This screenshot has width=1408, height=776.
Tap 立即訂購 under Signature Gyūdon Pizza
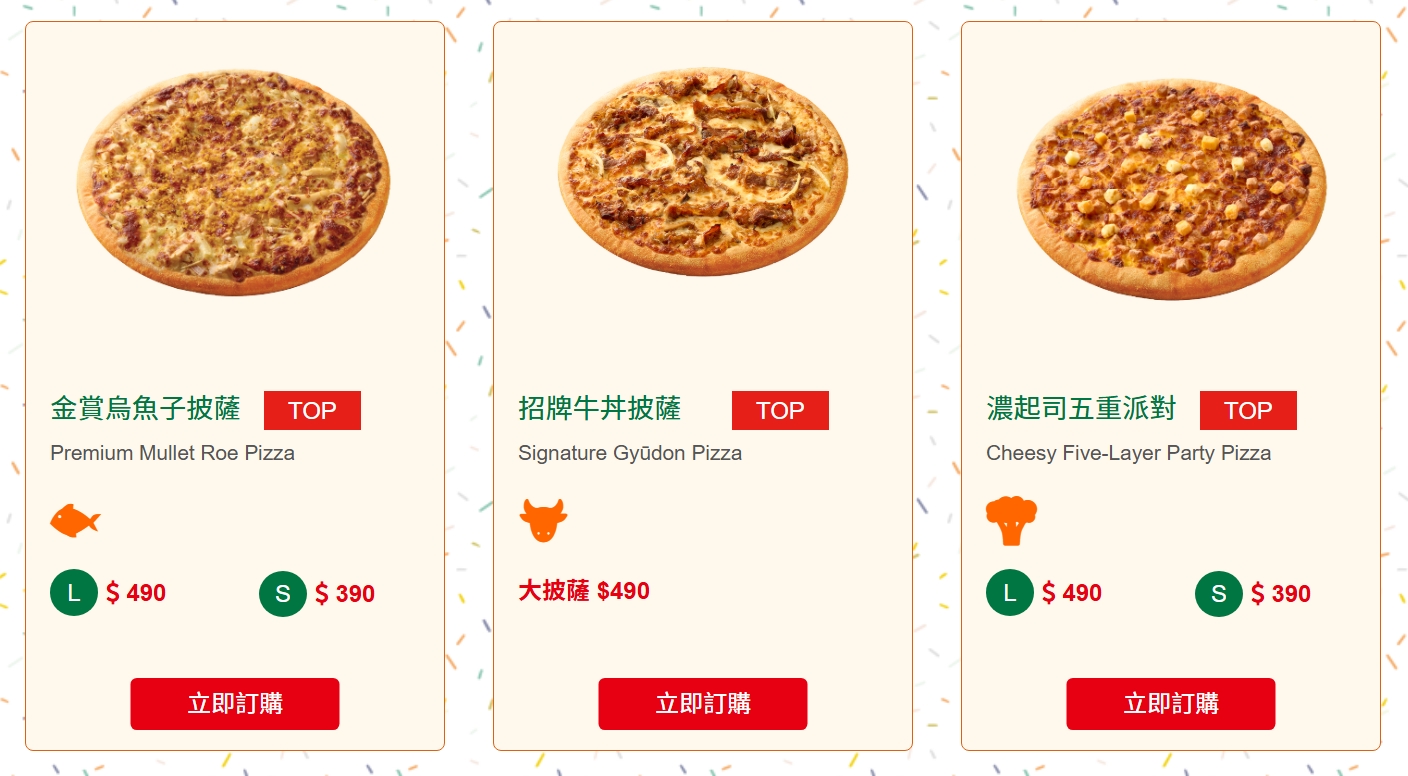coord(702,704)
